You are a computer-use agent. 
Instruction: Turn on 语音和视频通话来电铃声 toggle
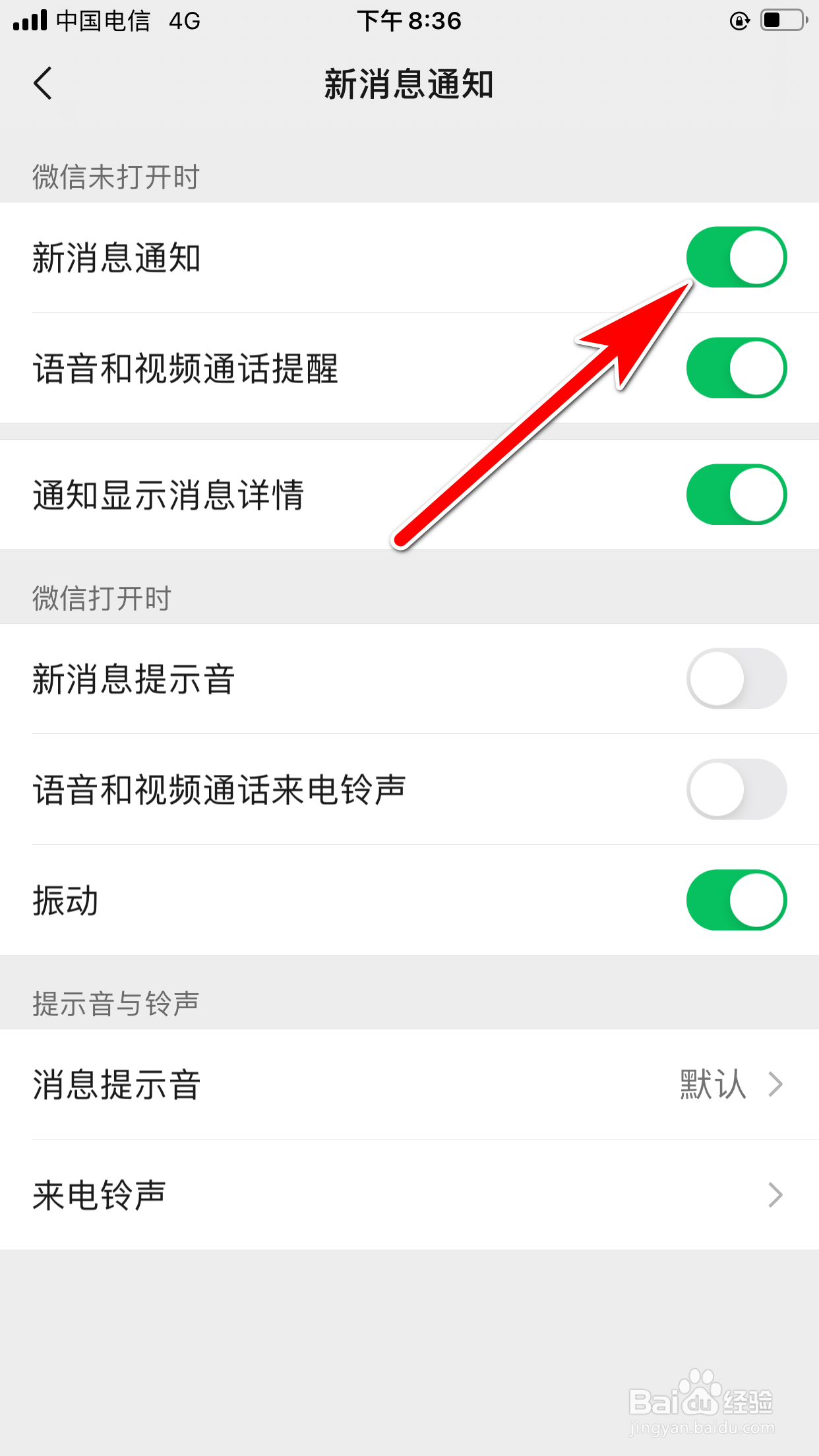tap(737, 789)
